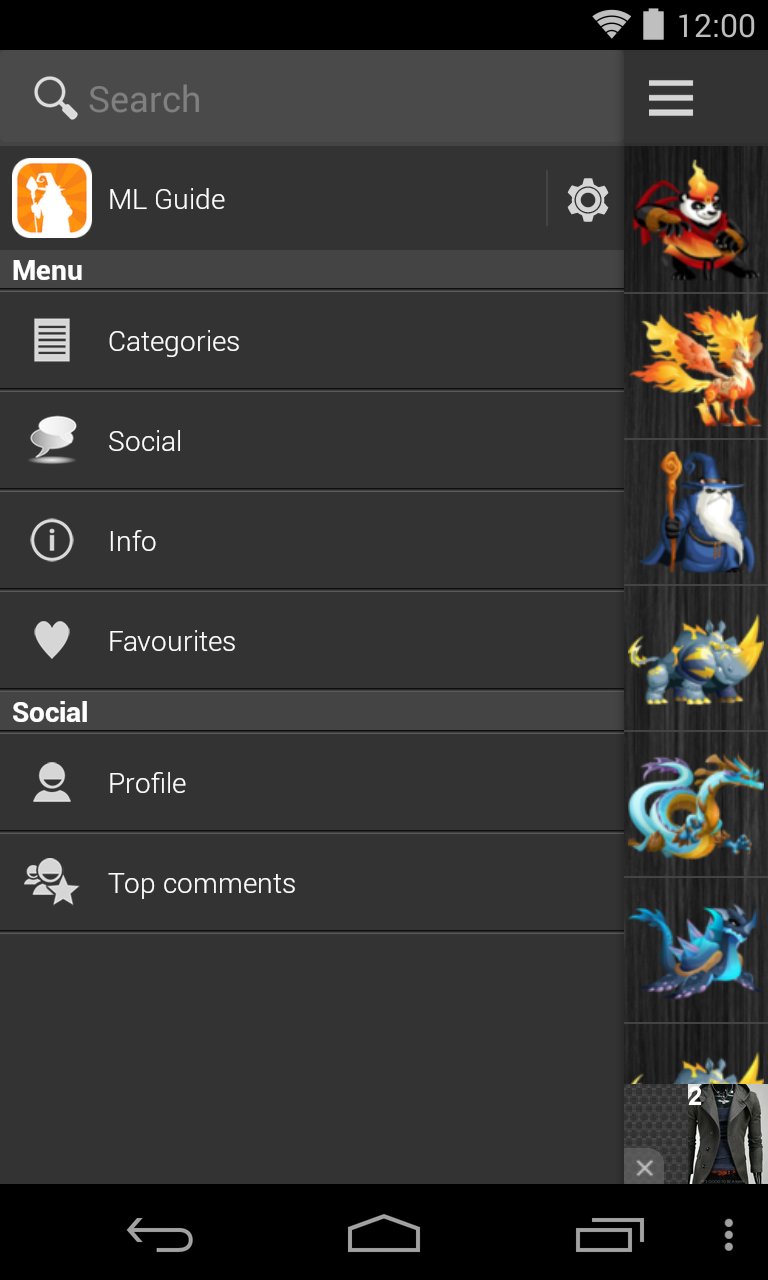Open Categories from the menu
The image size is (768, 1280).
click(310, 341)
